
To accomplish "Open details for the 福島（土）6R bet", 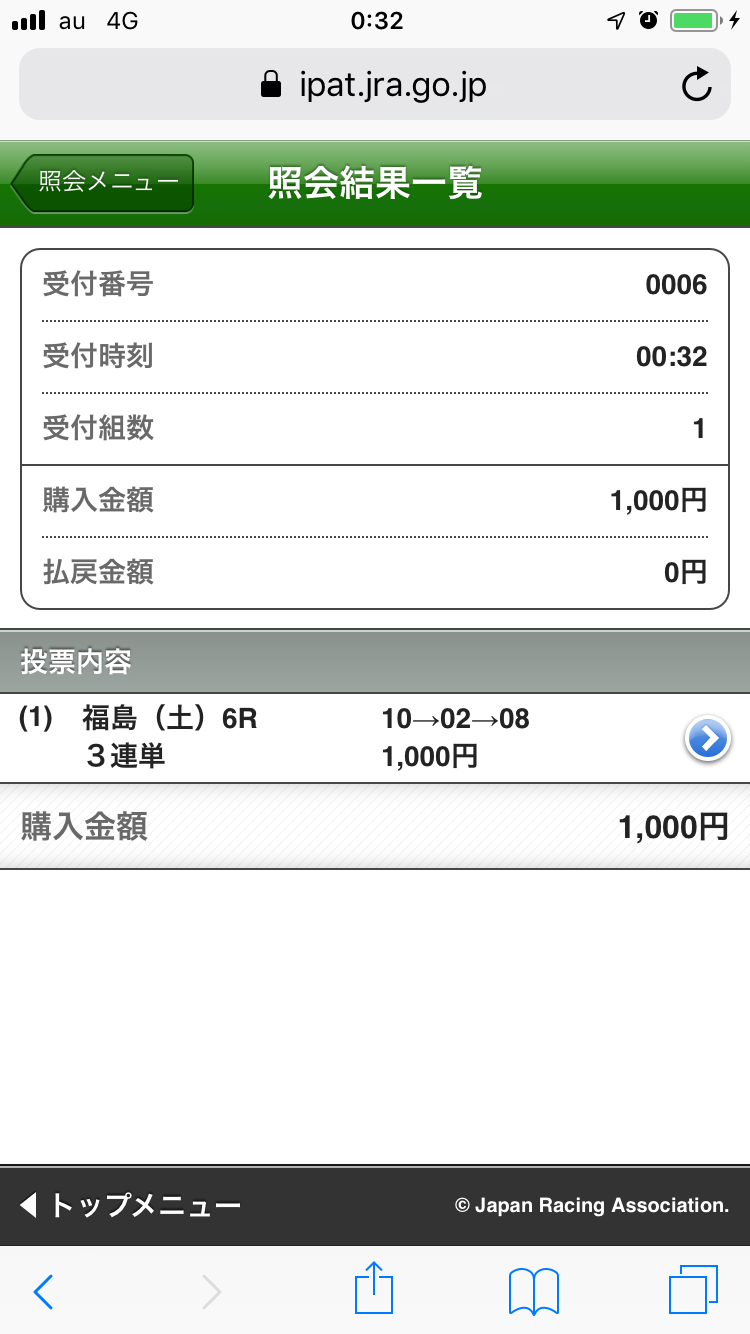I will (x=708, y=739).
